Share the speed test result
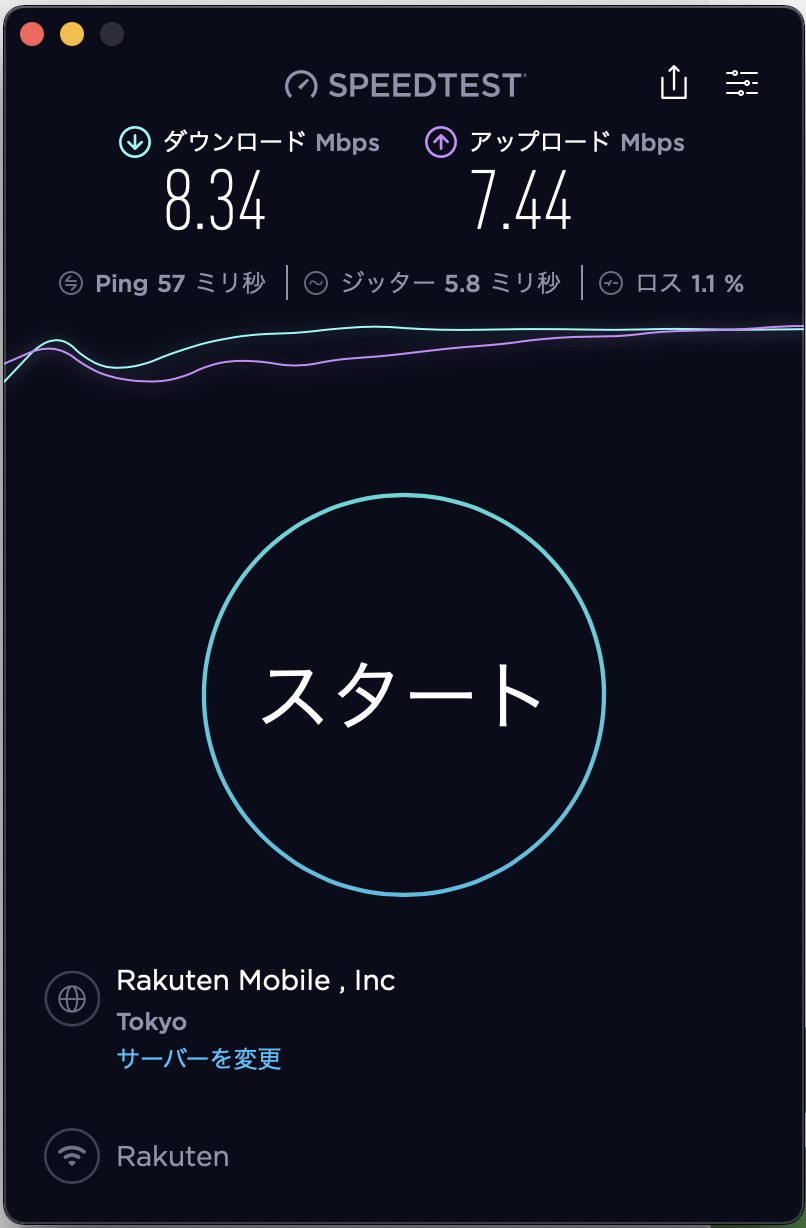806x1228 pixels. point(674,83)
